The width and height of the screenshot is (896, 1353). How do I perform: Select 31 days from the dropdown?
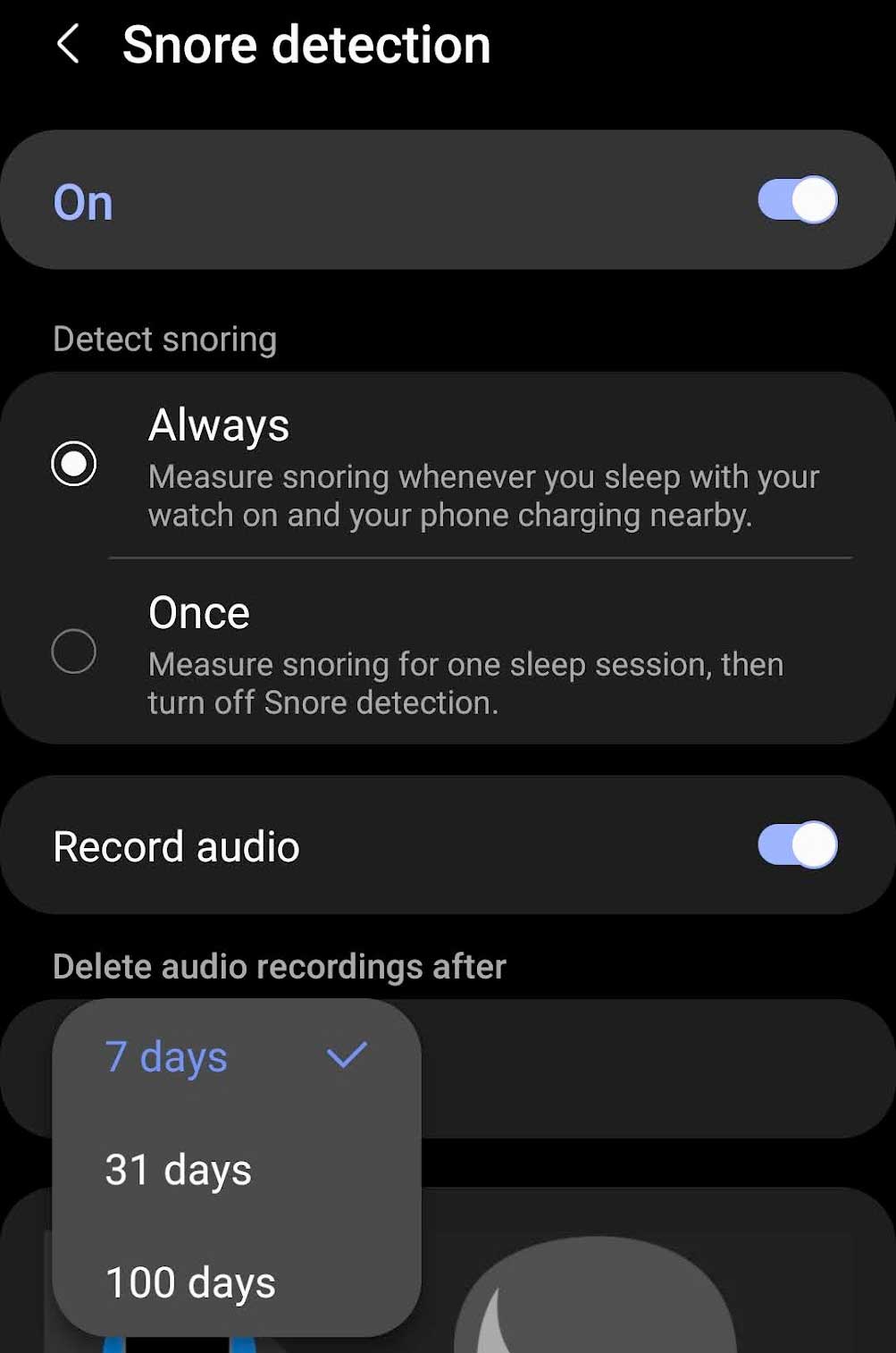(x=235, y=1170)
